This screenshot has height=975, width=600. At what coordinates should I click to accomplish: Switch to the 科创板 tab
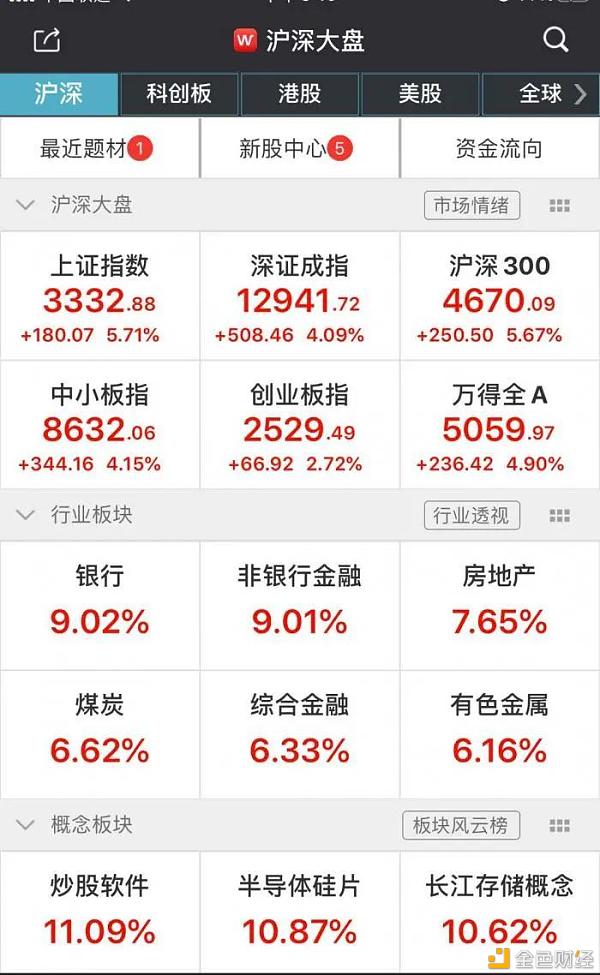(180, 94)
